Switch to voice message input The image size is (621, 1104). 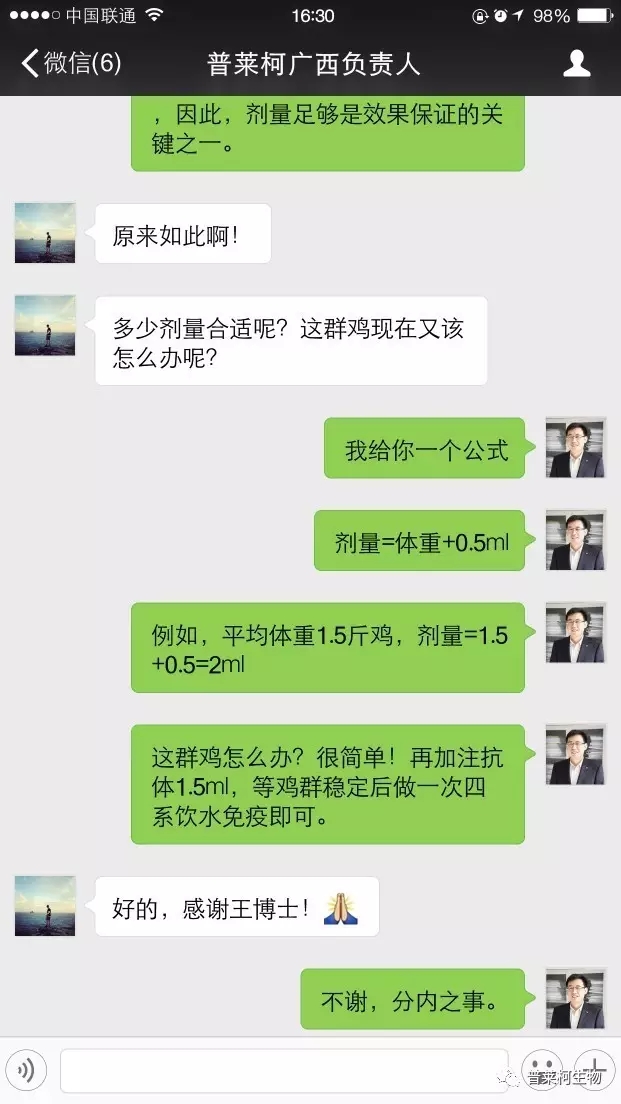point(25,1071)
